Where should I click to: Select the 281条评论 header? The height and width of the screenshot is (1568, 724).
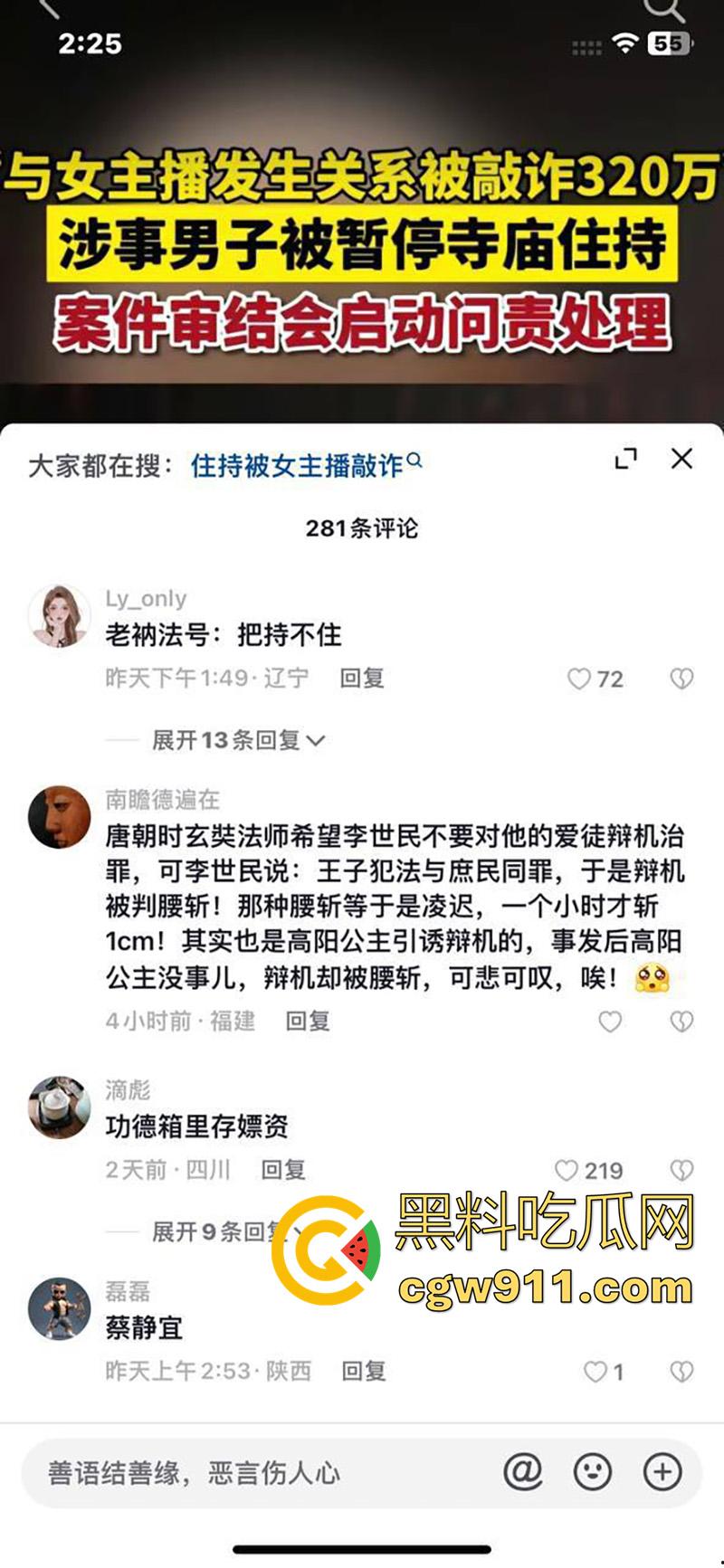pyautogui.click(x=362, y=529)
